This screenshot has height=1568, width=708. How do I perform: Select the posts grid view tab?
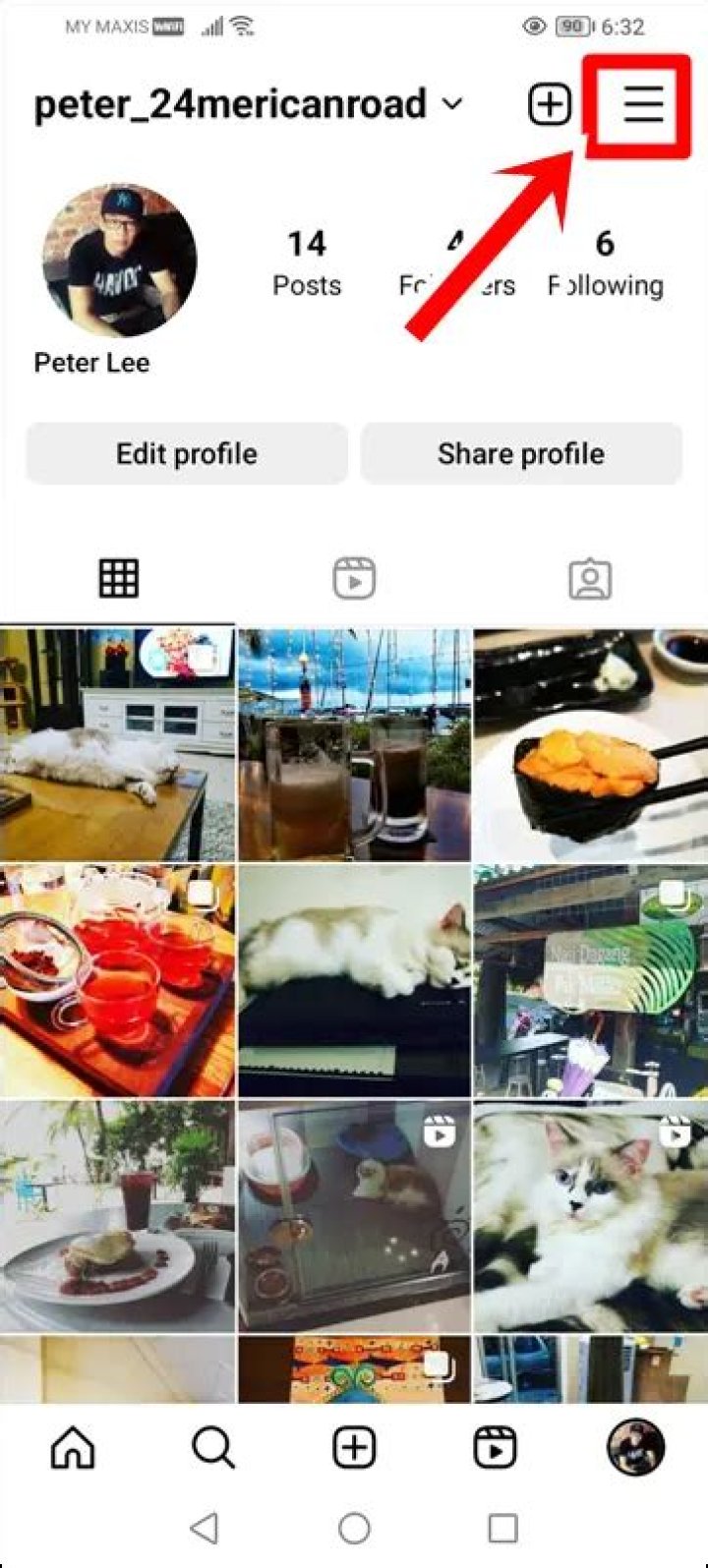[118, 578]
